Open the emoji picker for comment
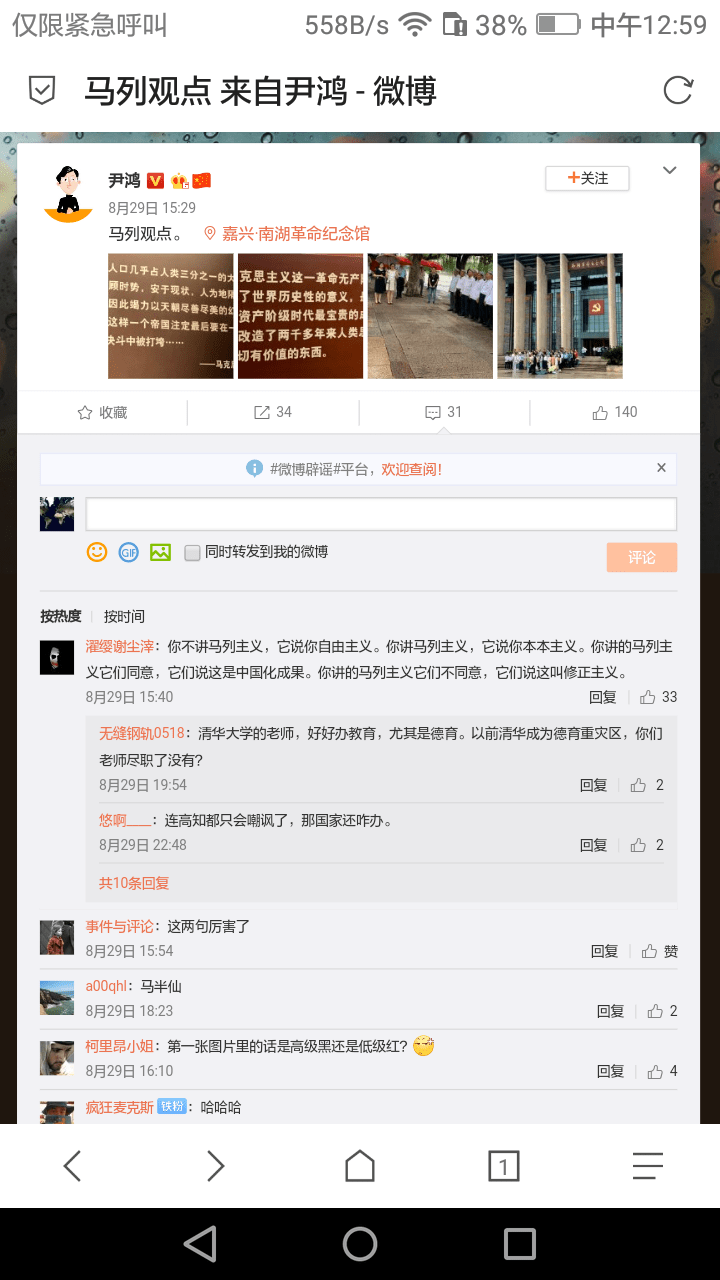The height and width of the screenshot is (1280, 720). tap(96, 552)
